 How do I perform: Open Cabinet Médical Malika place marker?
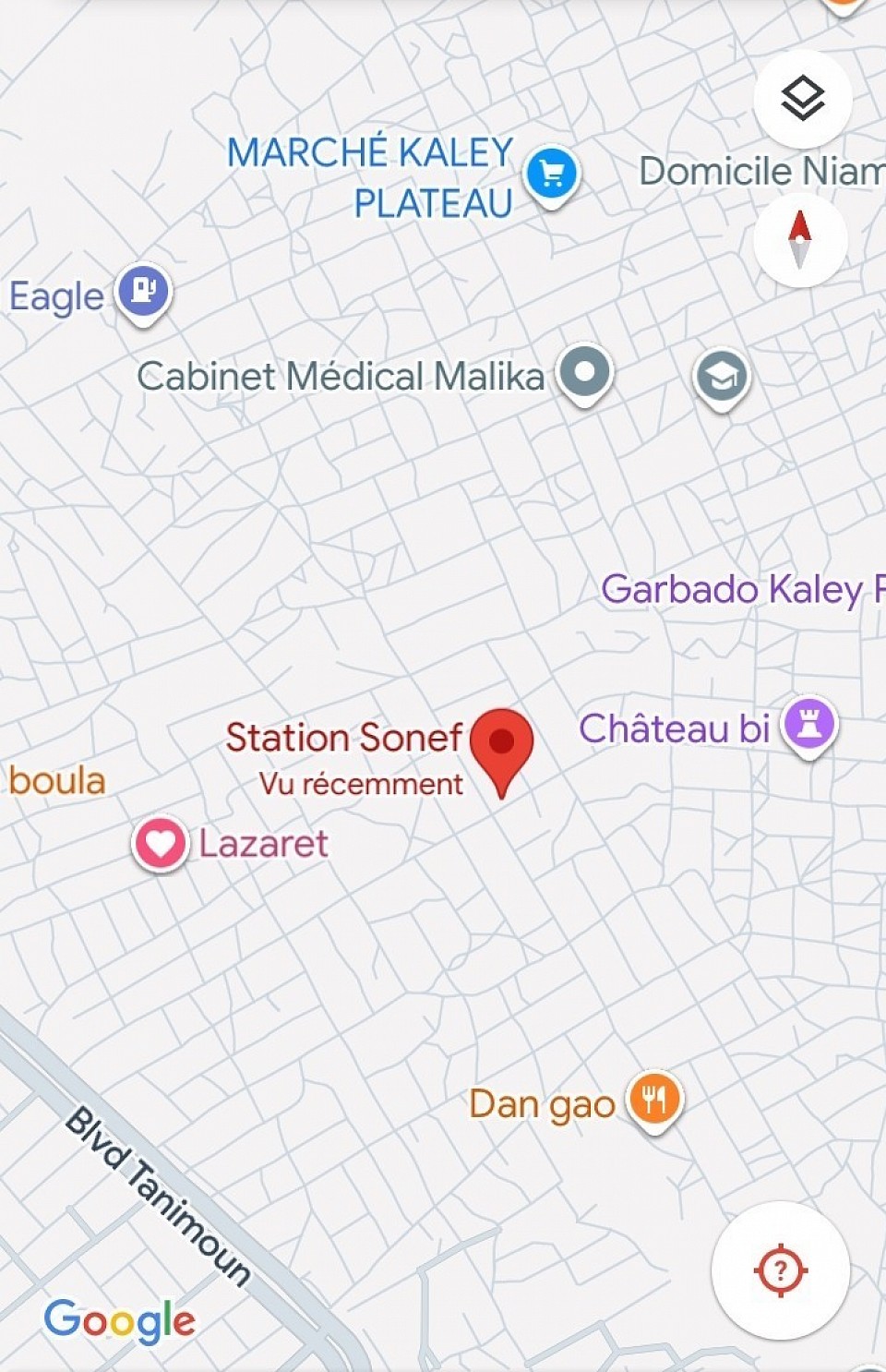pos(584,373)
